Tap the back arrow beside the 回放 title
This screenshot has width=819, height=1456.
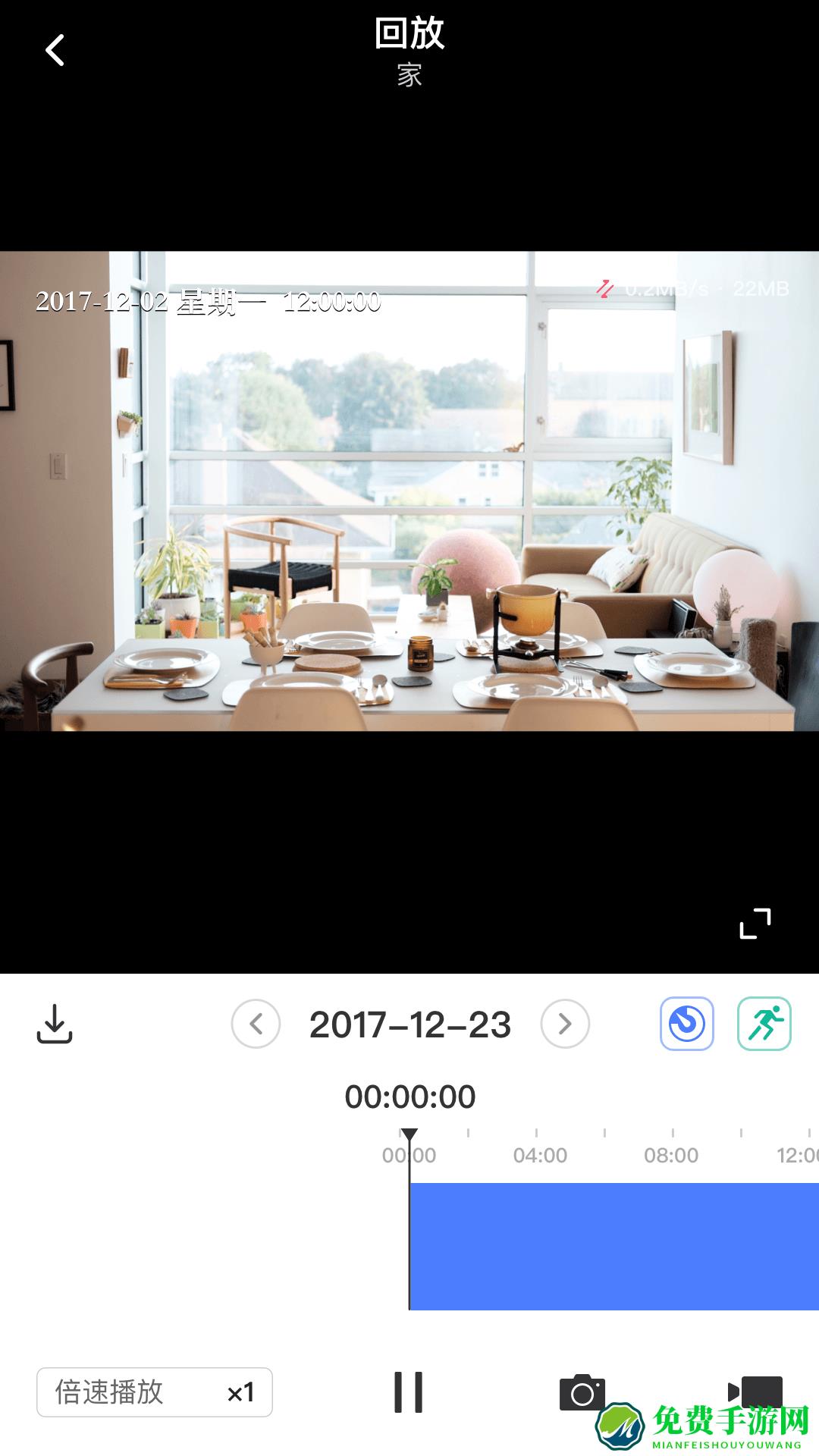54,50
